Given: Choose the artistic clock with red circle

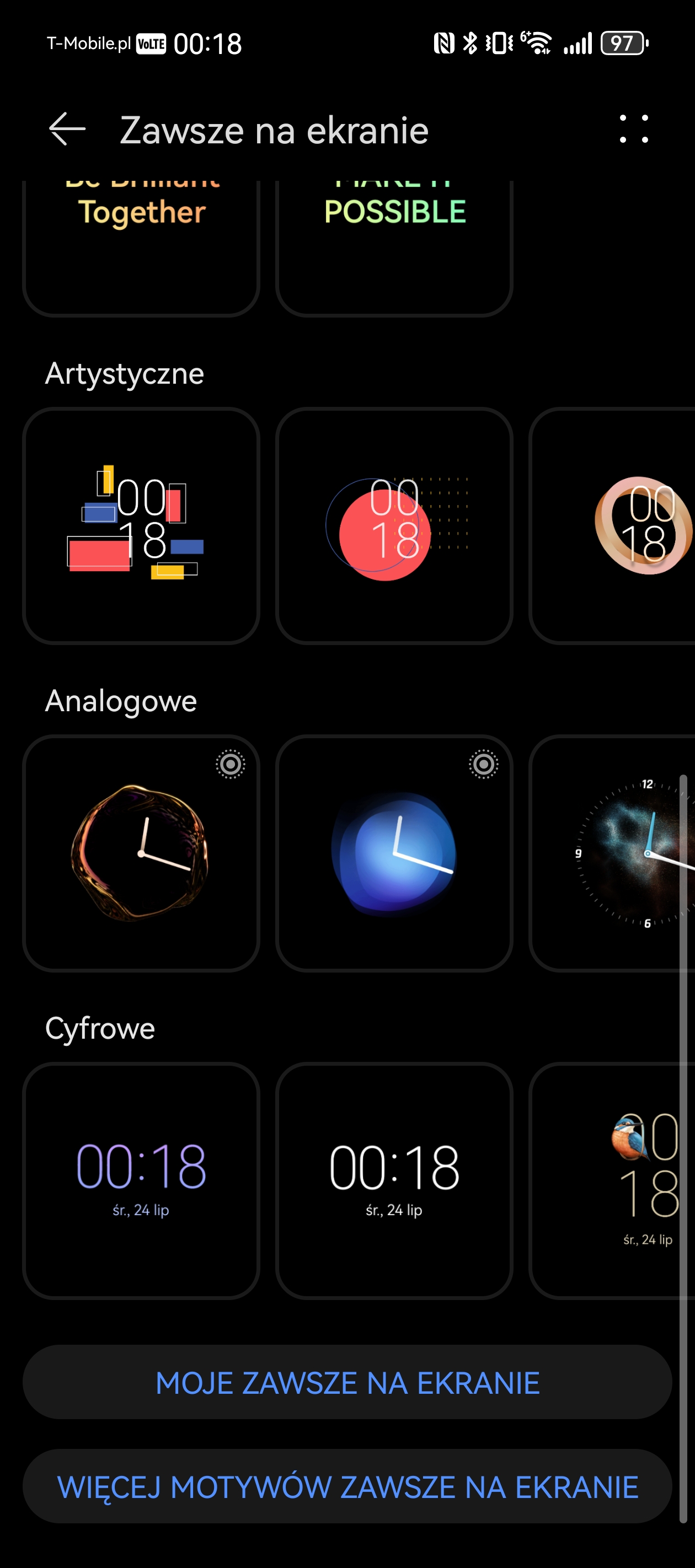Looking at the screenshot, I should click(394, 526).
